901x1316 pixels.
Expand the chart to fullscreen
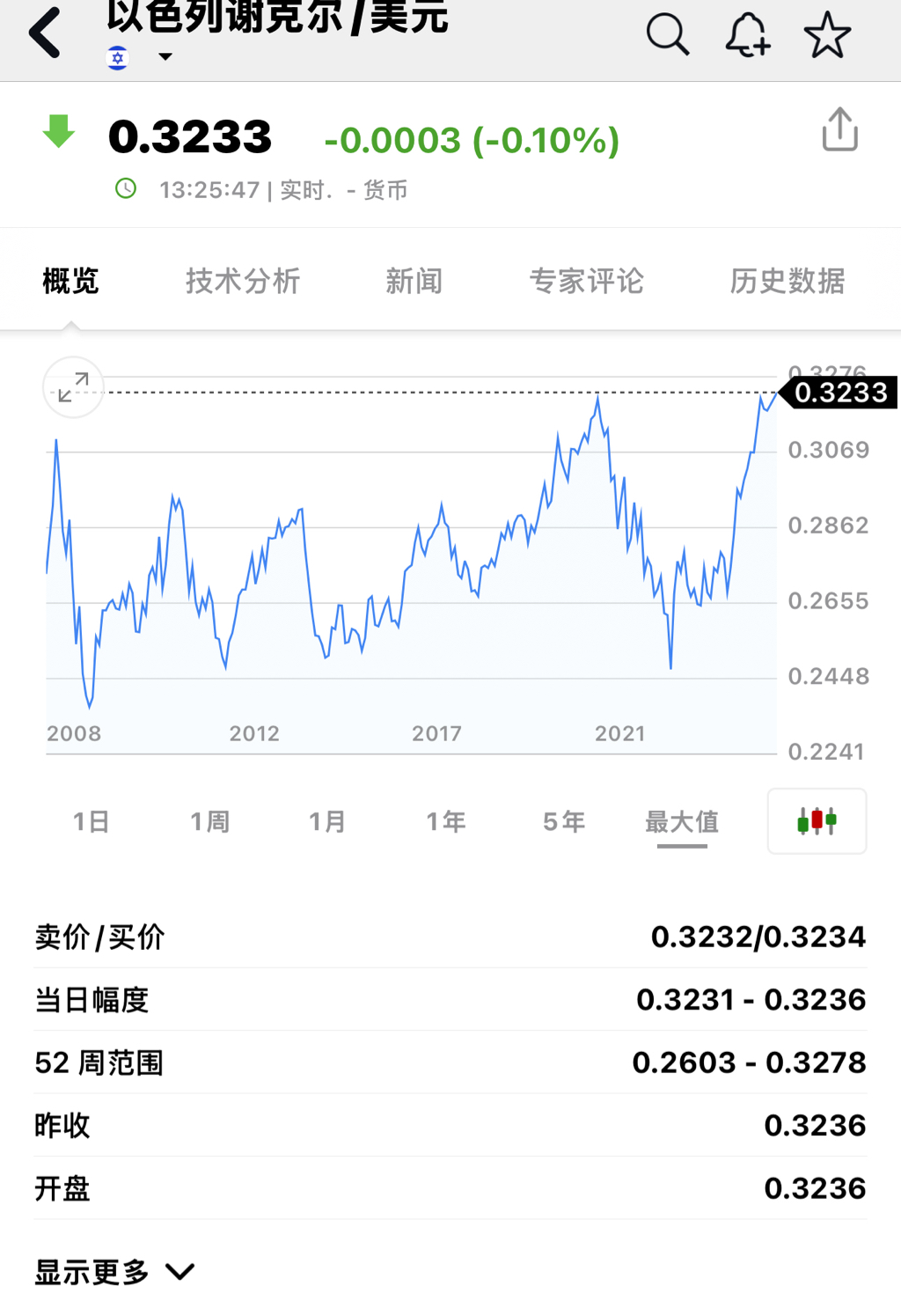[73, 387]
